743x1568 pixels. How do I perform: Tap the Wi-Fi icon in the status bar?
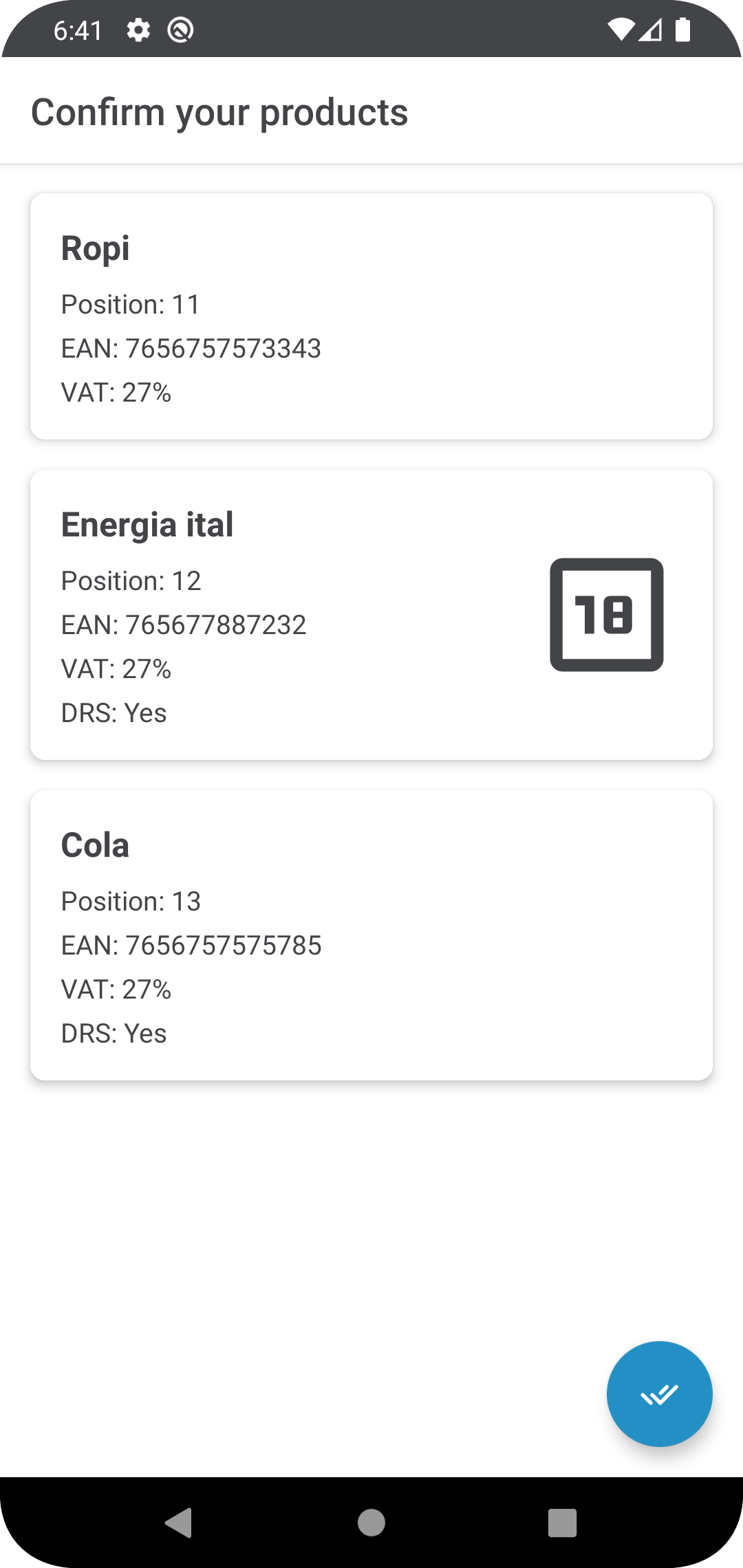click(621, 30)
